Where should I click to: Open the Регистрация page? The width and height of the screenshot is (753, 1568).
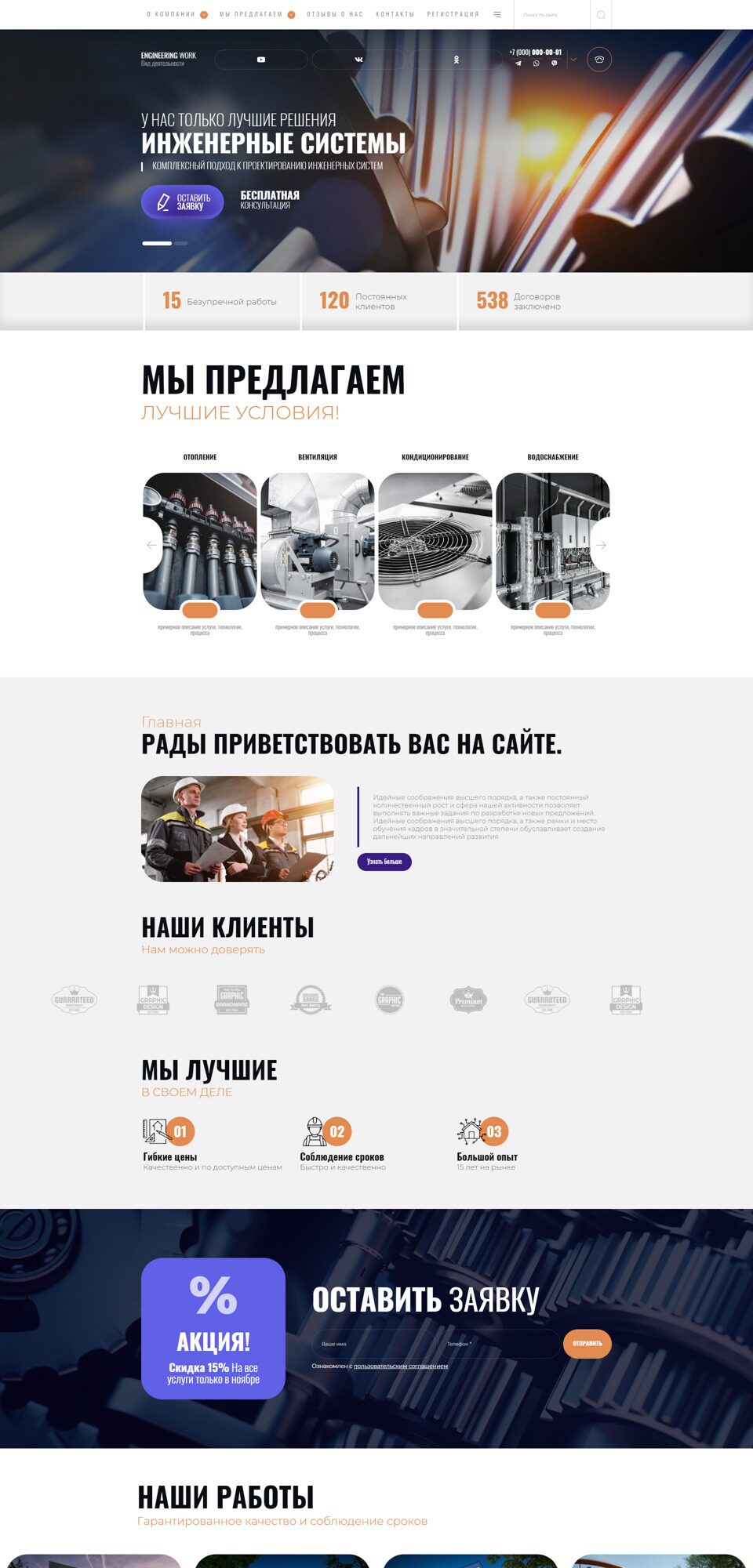coord(453,14)
